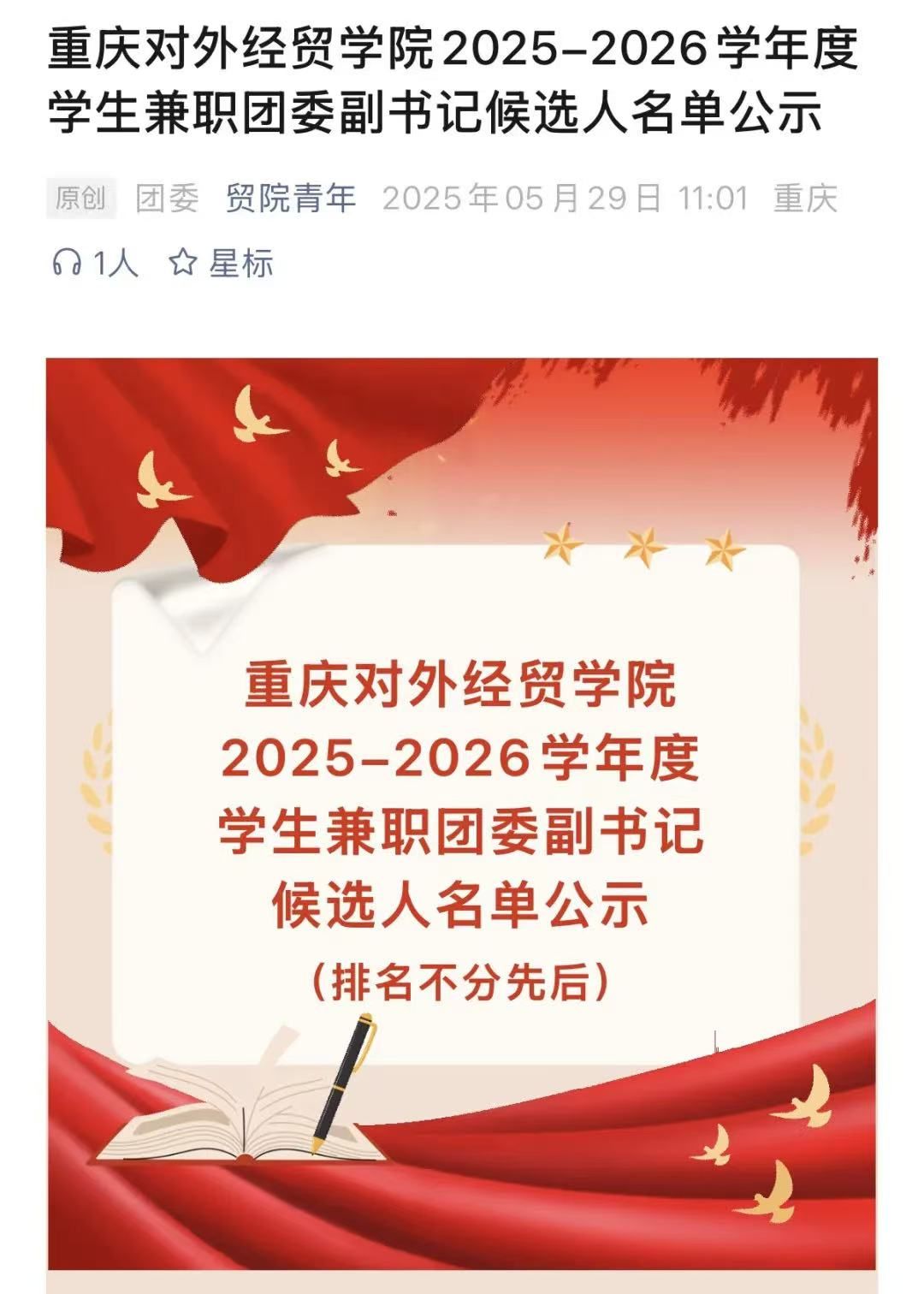Open the 贸院青年 official account page
The image size is (924, 1294).
tap(291, 199)
